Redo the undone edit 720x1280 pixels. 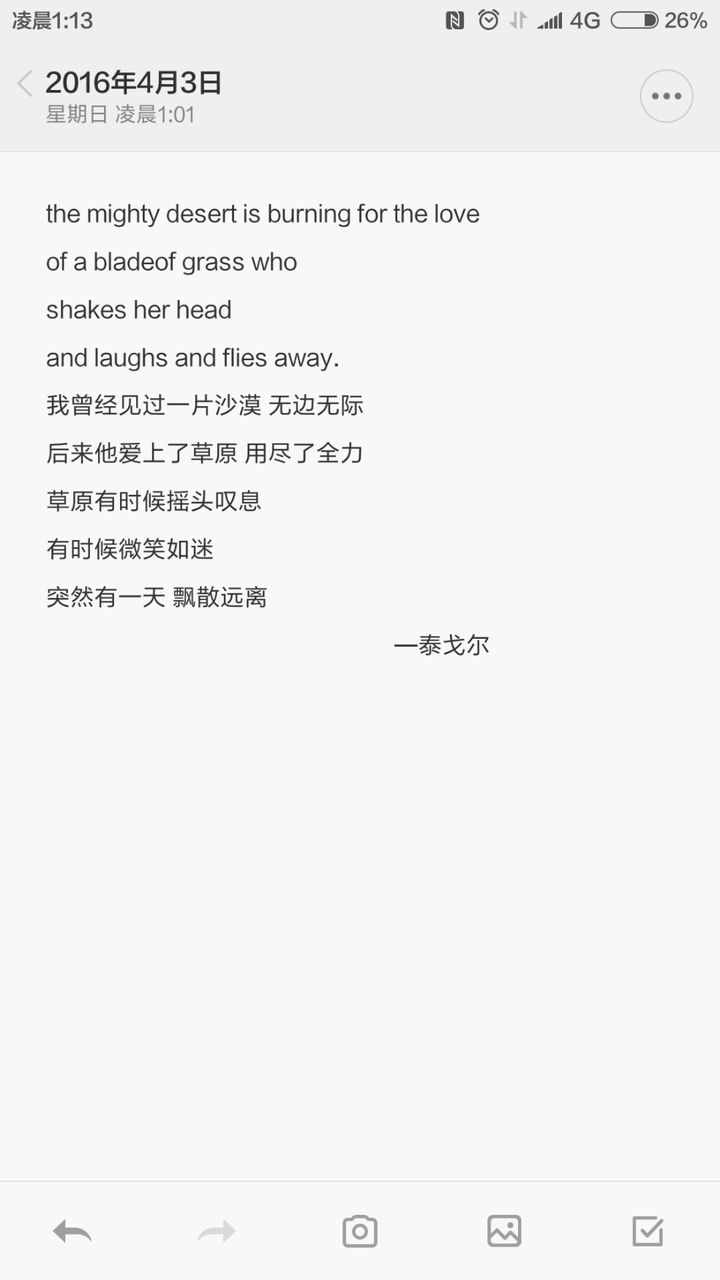click(216, 1231)
